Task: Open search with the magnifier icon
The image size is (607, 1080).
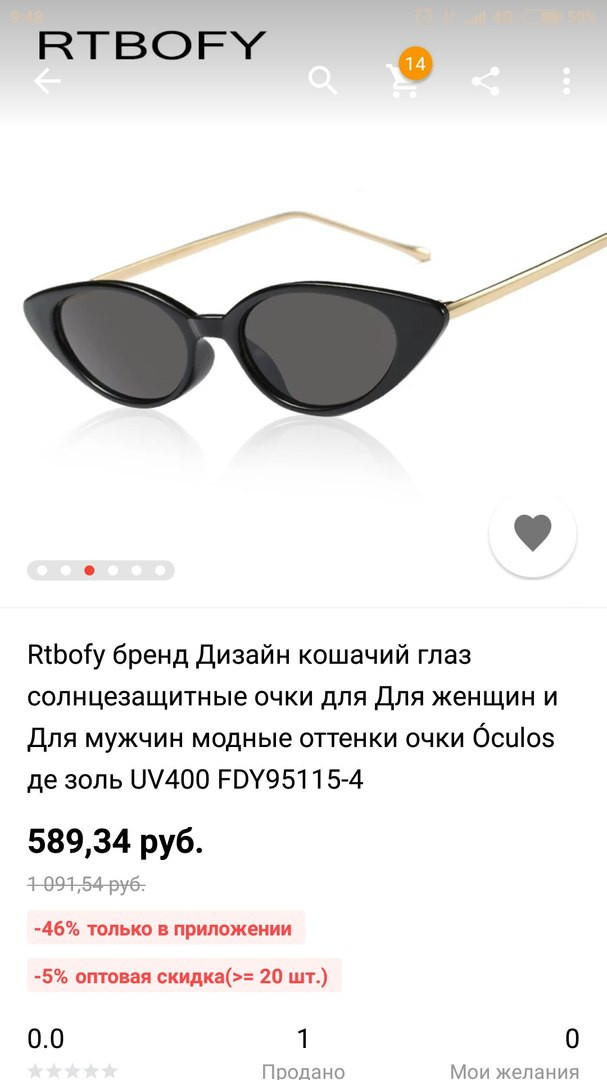Action: 323,81
